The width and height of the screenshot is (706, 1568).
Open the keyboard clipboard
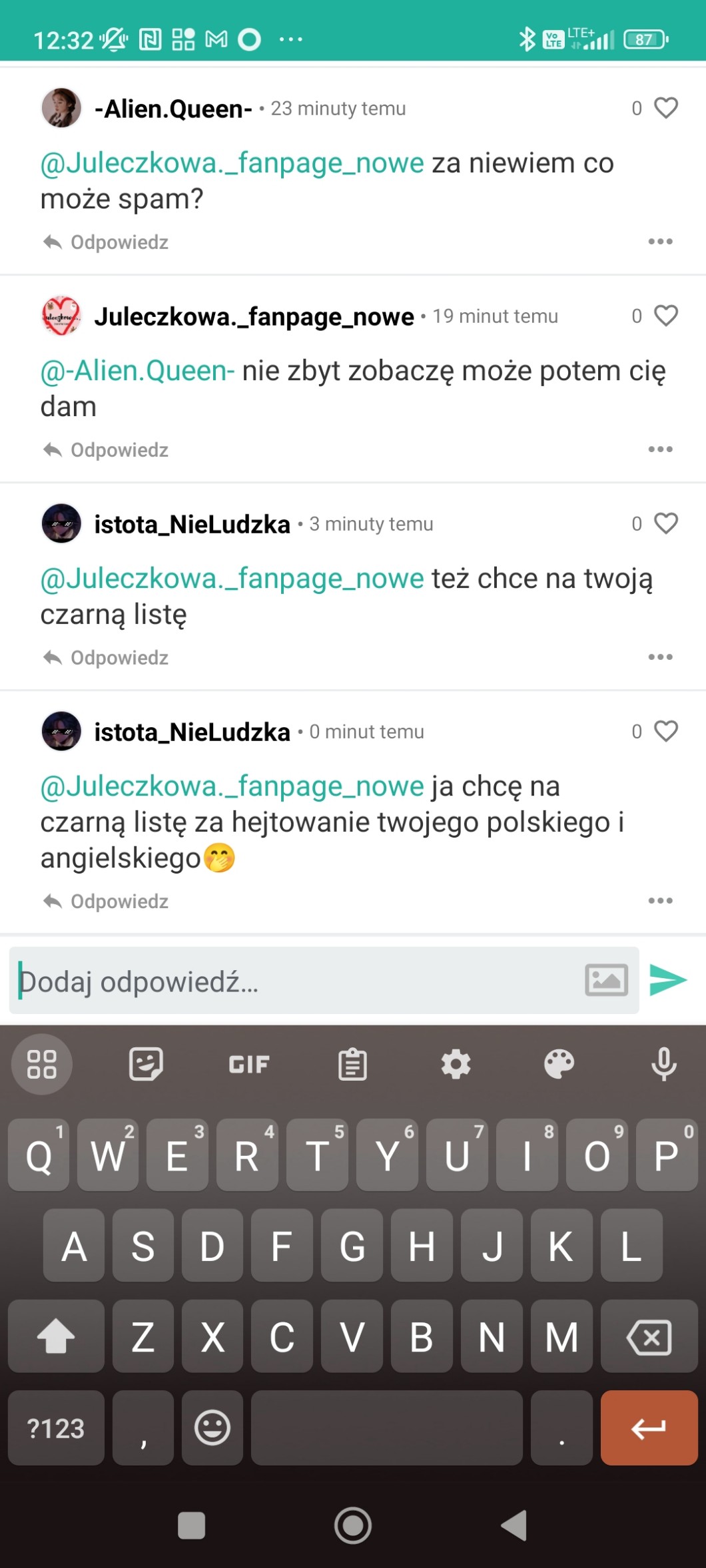[352, 1064]
